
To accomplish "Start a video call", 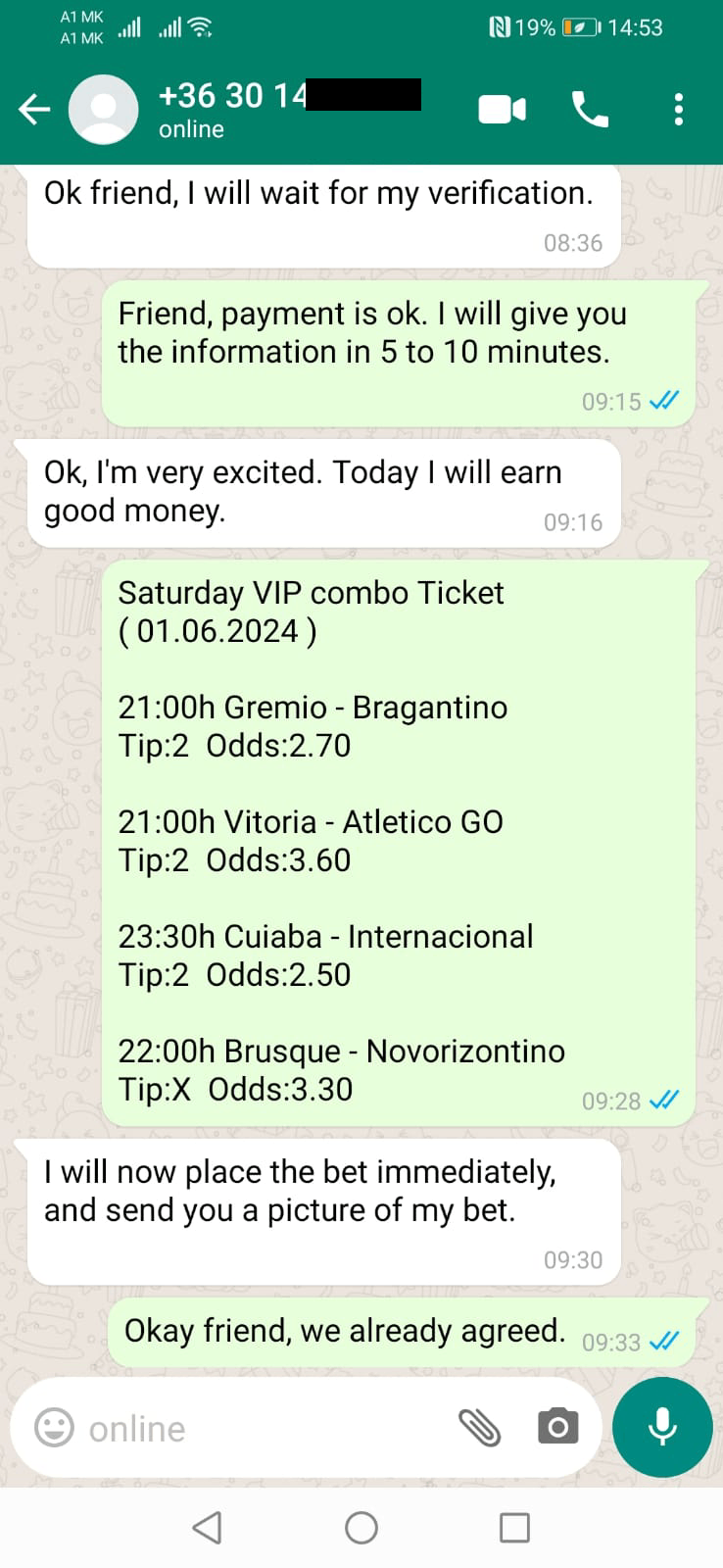I will (502, 110).
